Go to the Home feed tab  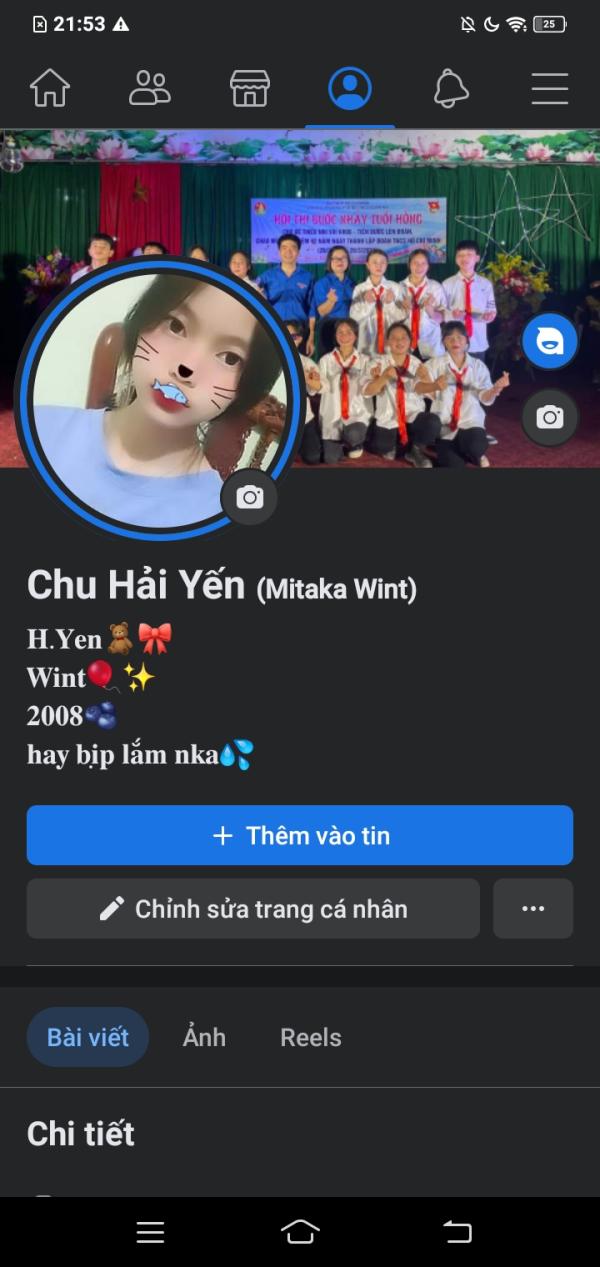click(50, 89)
